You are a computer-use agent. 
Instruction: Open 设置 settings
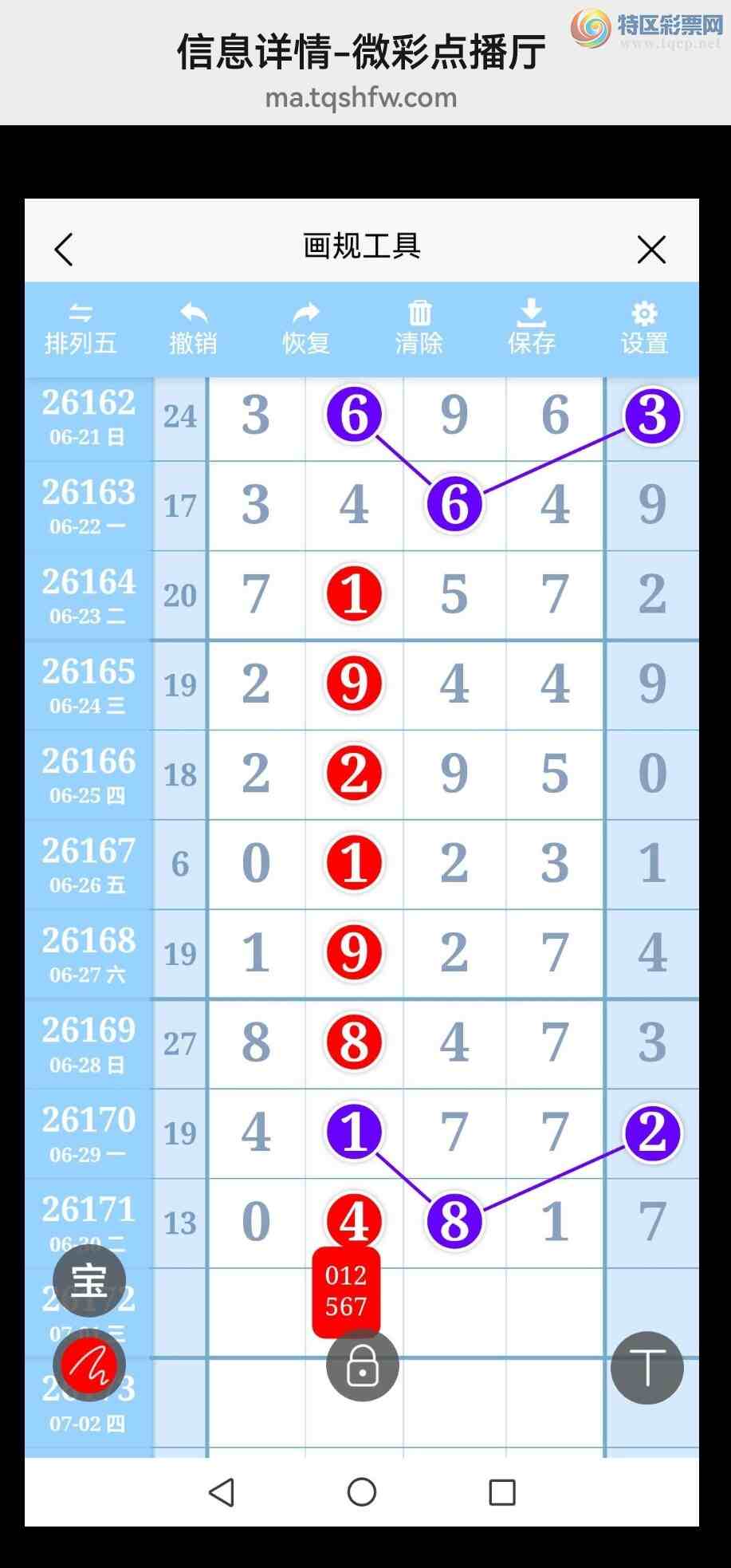coord(644,329)
